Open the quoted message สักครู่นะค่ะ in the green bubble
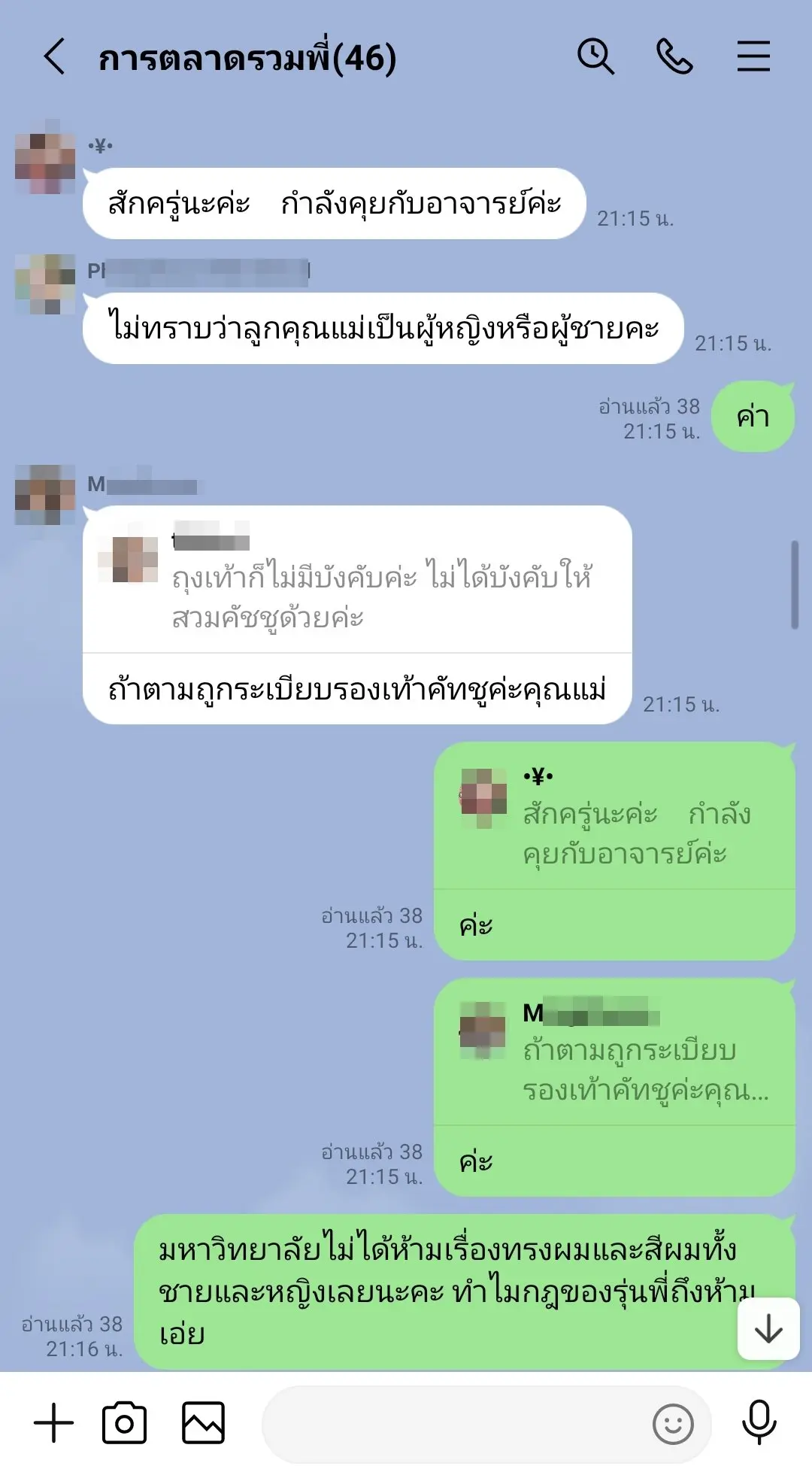Image resolution: width=812 pixels, height=1466 pixels. point(614,816)
